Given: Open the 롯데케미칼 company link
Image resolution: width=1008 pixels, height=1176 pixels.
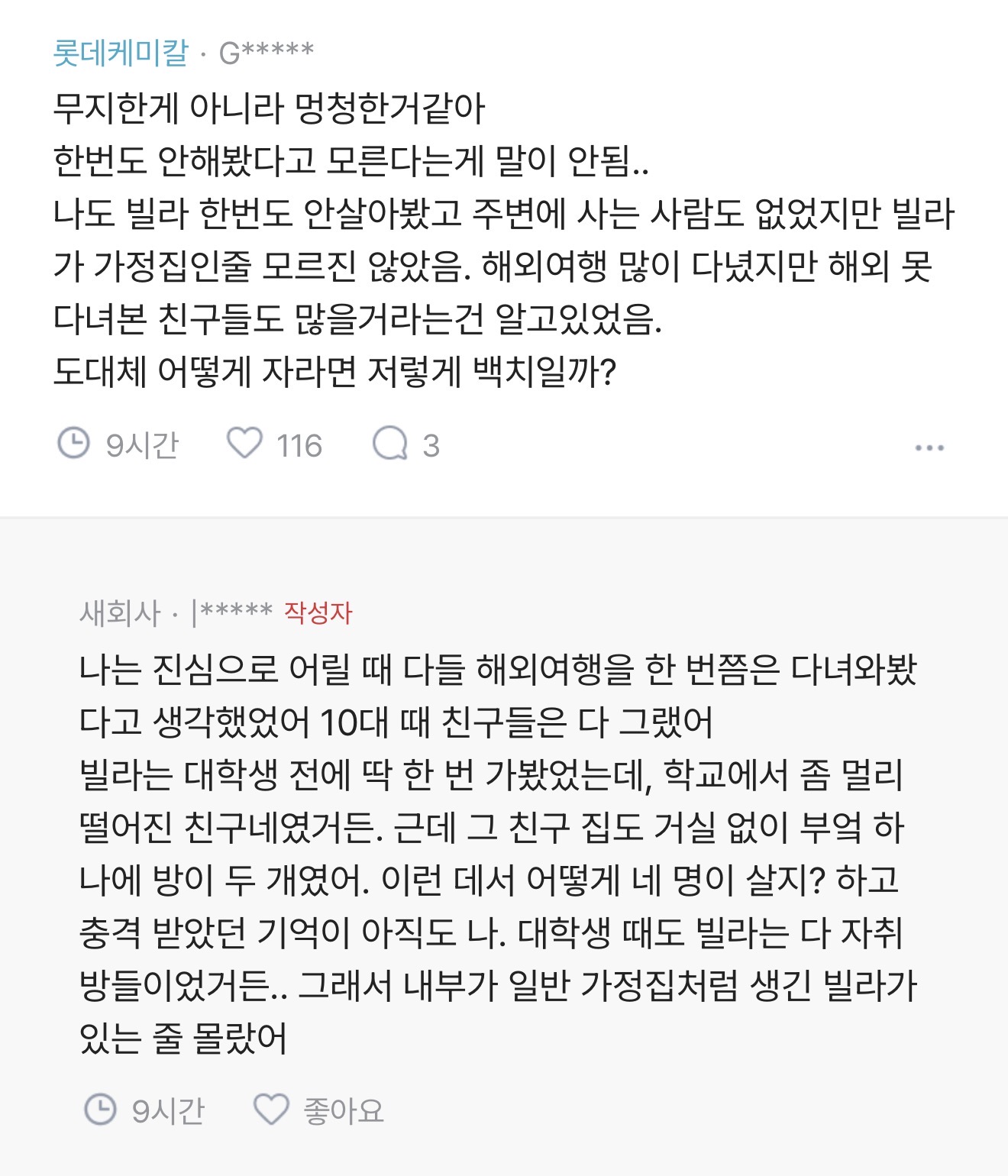Looking at the screenshot, I should [x=121, y=53].
